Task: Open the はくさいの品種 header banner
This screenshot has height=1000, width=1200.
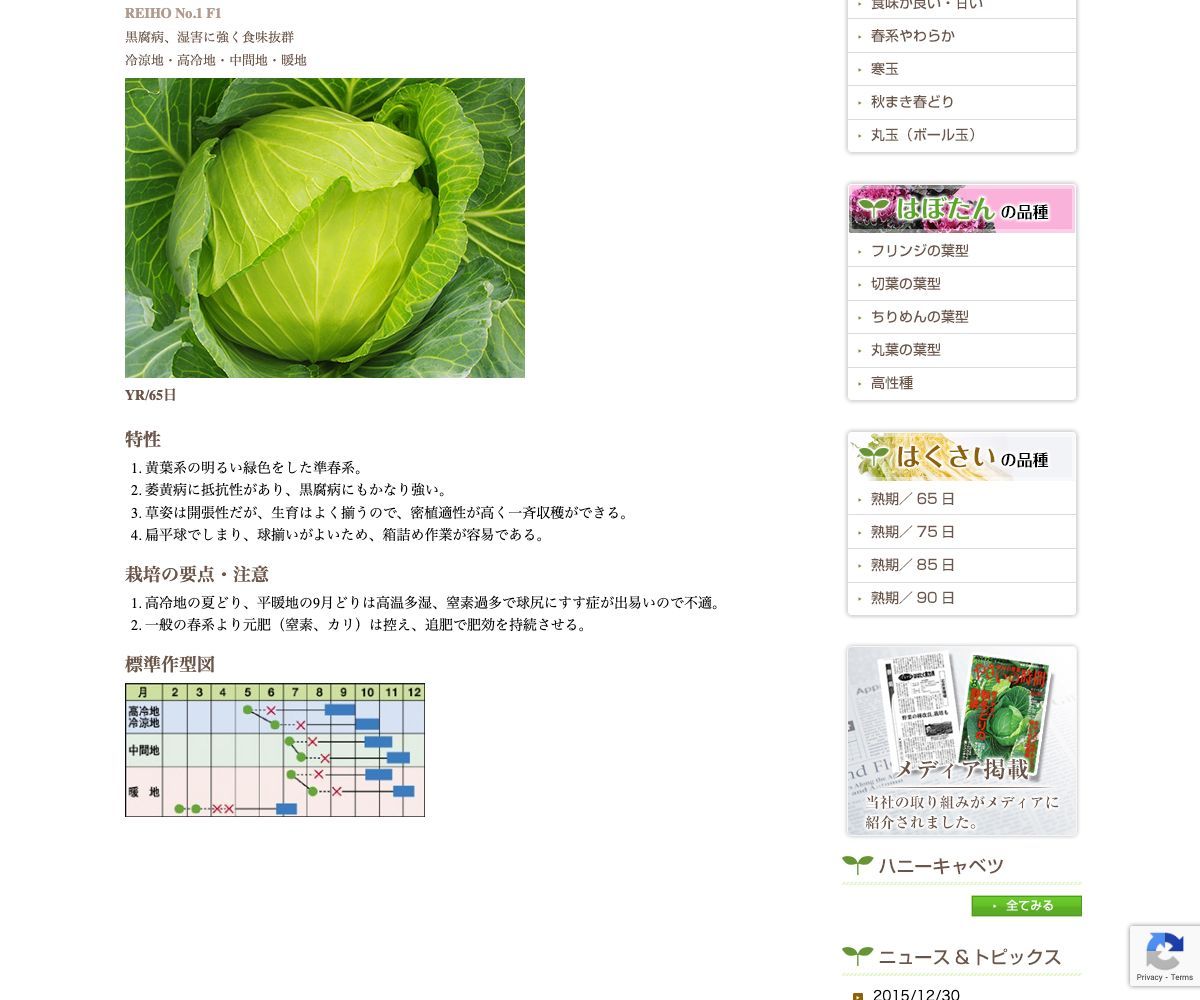Action: tap(961, 457)
